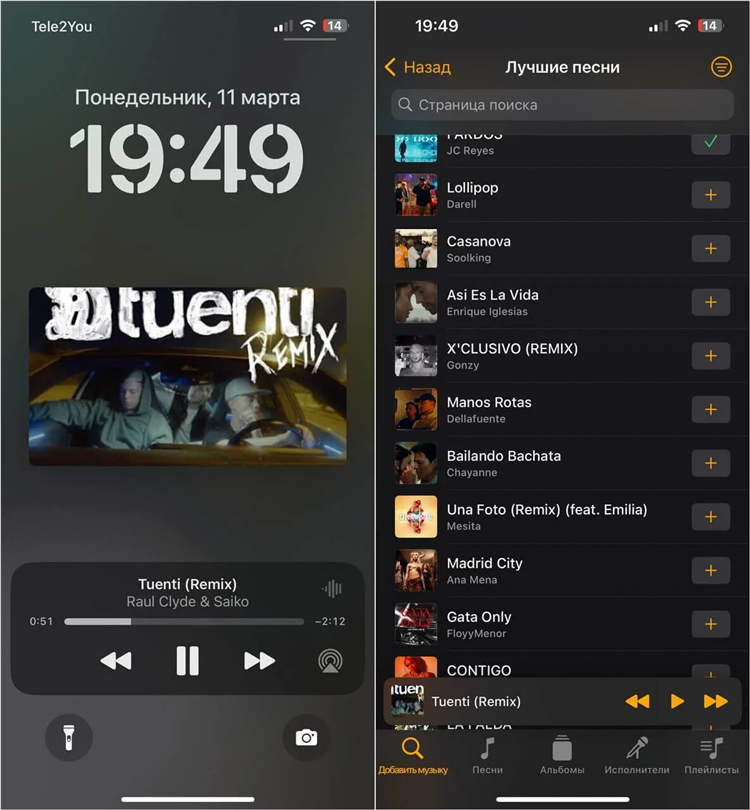Viewport: 750px width, 810px height.
Task: Turn on the flashlight
Action: (69, 738)
